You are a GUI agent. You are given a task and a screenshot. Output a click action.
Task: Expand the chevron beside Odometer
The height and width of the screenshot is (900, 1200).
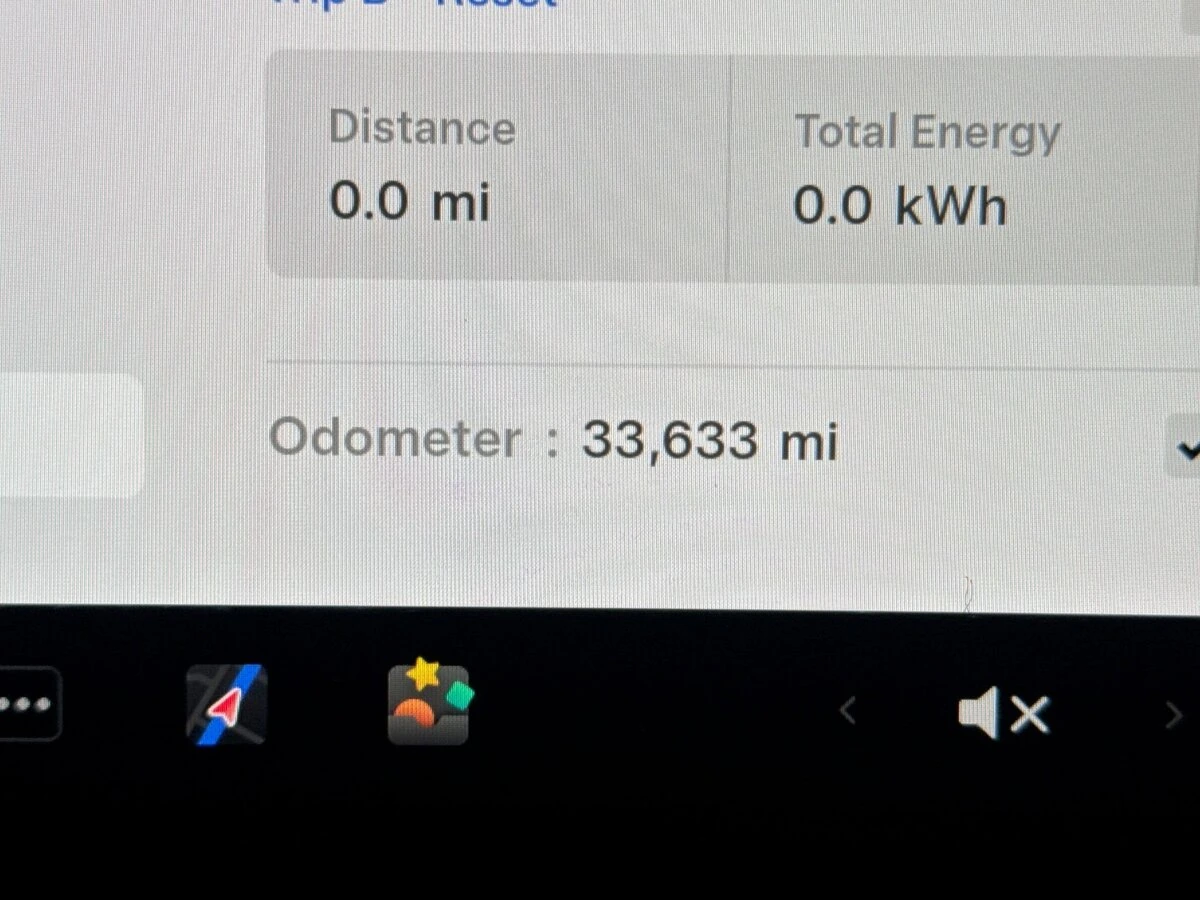coord(1186,449)
